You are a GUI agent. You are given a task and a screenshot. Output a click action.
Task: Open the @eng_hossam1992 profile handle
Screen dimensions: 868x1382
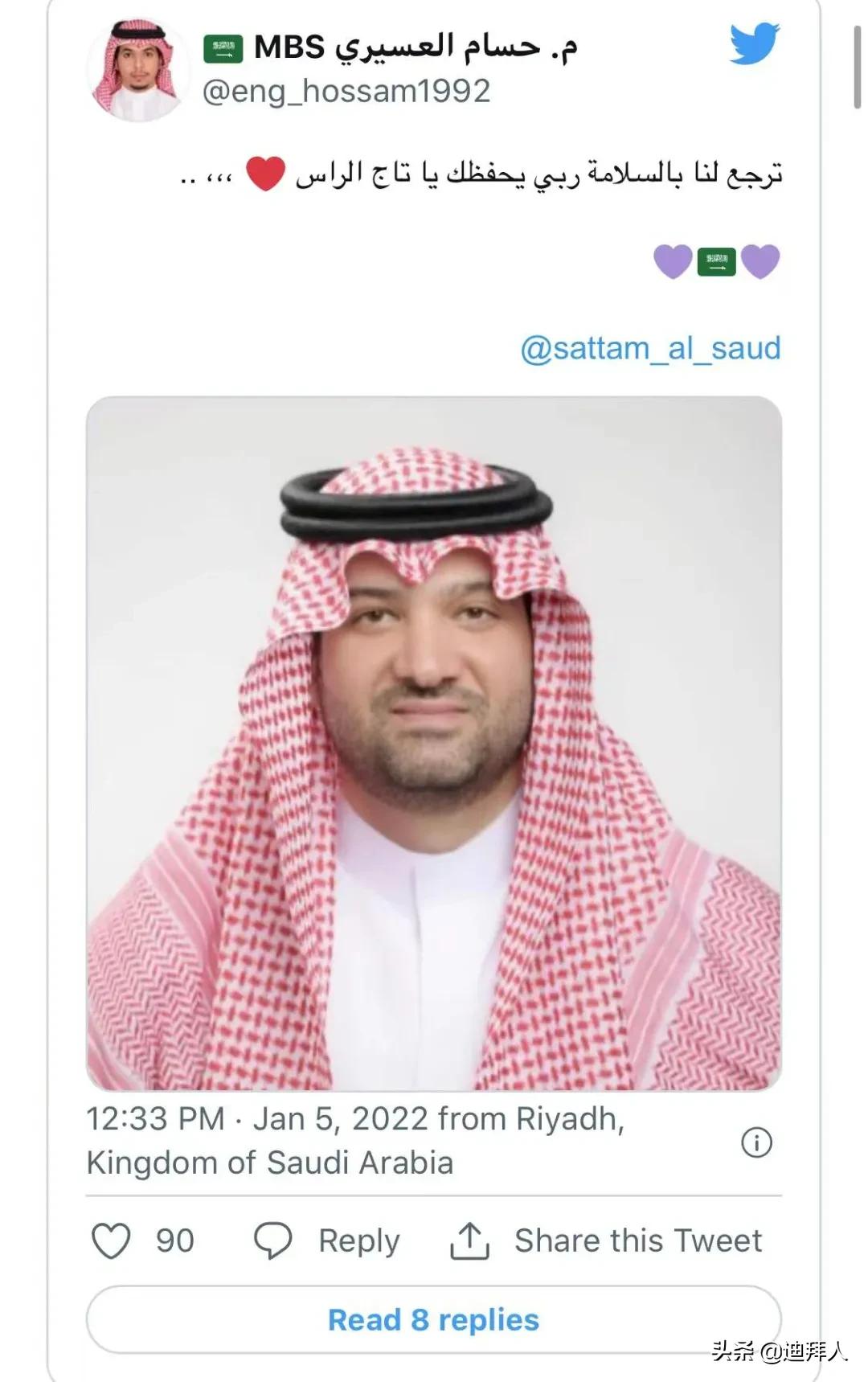[x=346, y=91]
